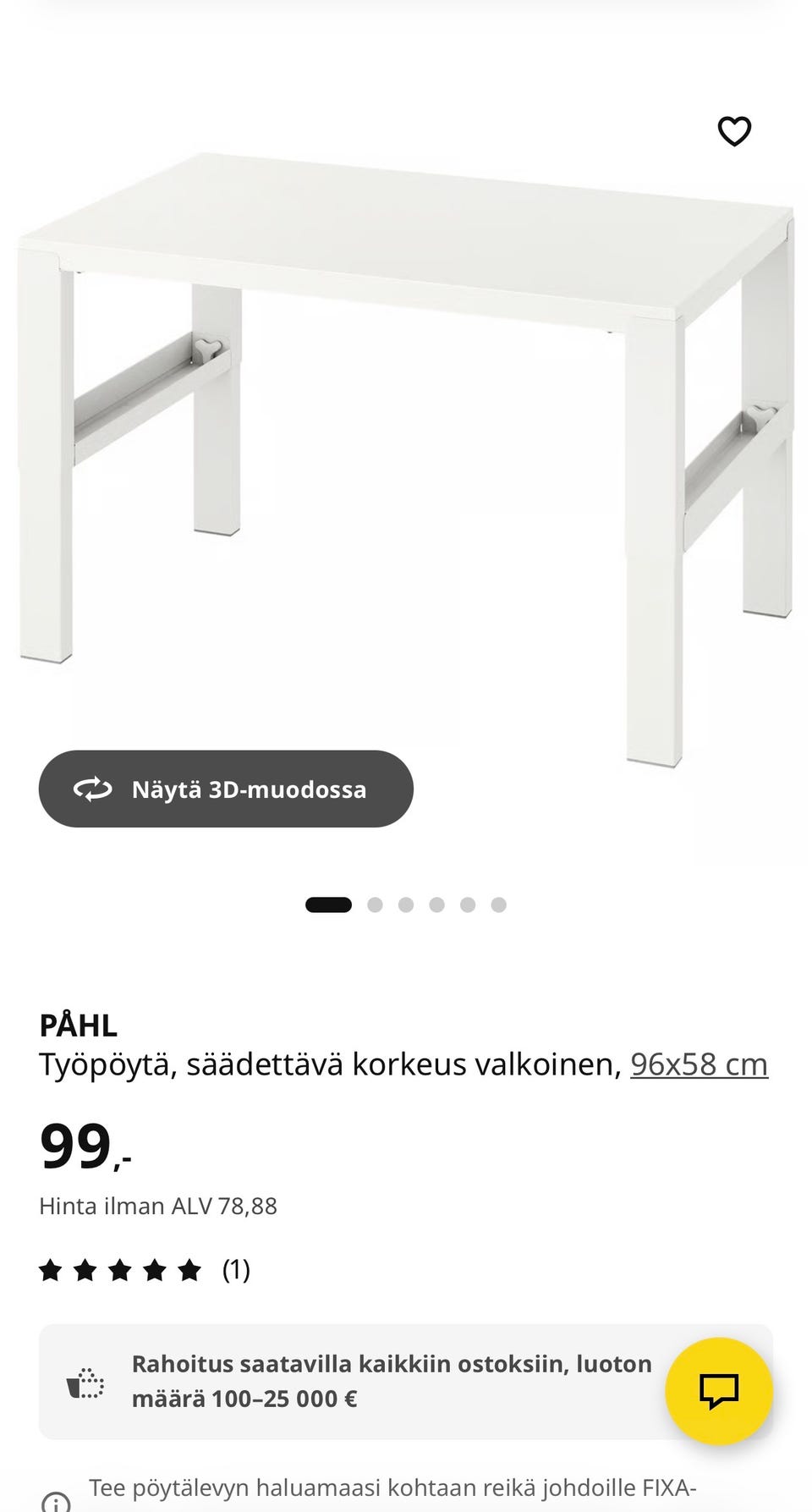Click the first star in the rating
812x1512 pixels.
click(51, 1269)
